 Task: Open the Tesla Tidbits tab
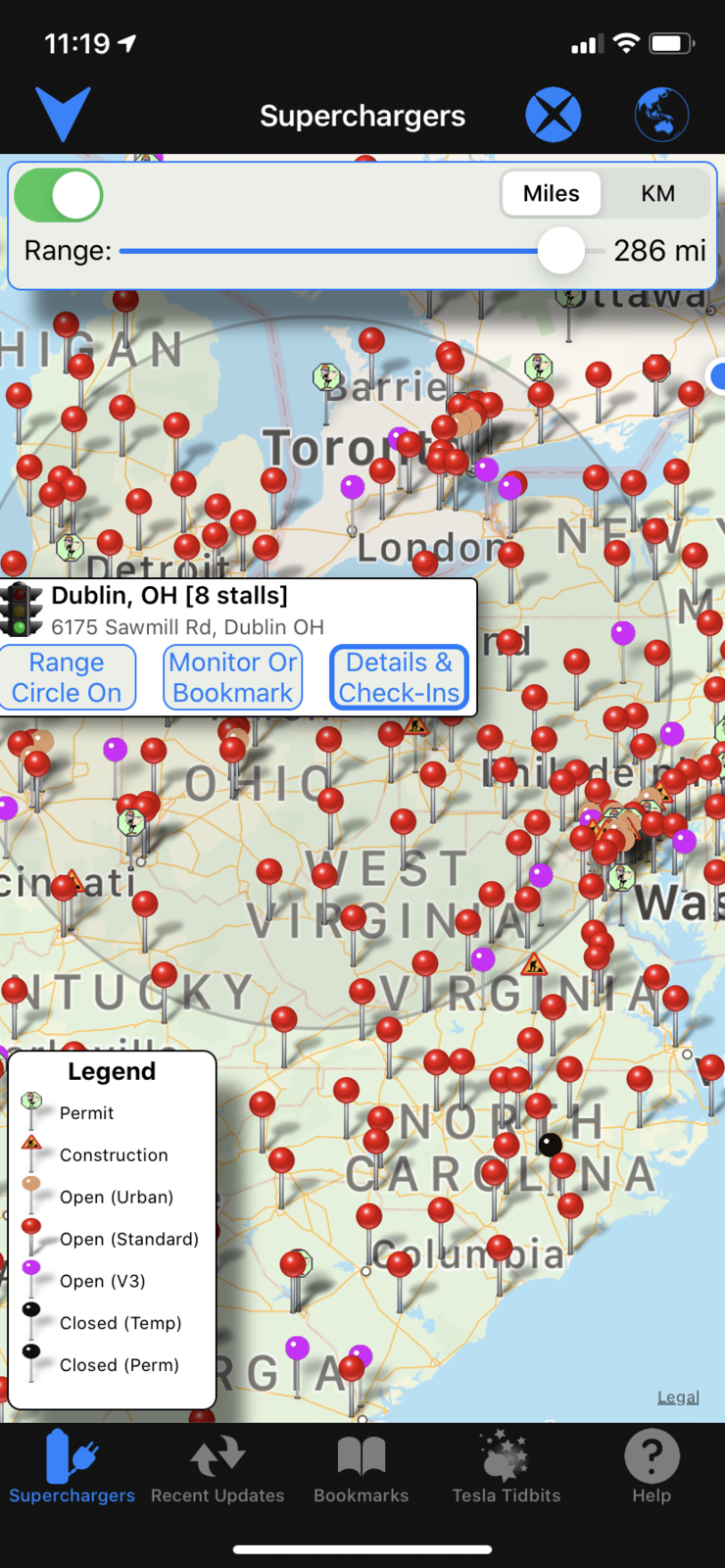tap(507, 1468)
